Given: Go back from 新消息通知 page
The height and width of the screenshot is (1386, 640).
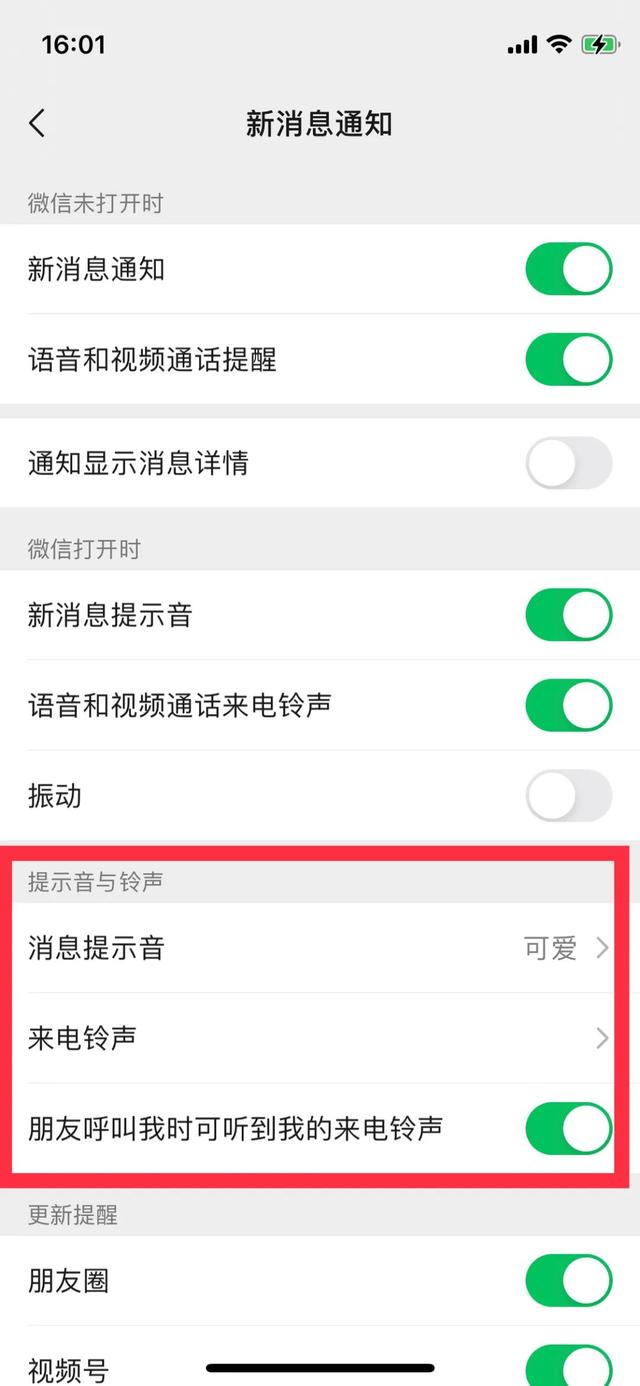Looking at the screenshot, I should point(38,124).
